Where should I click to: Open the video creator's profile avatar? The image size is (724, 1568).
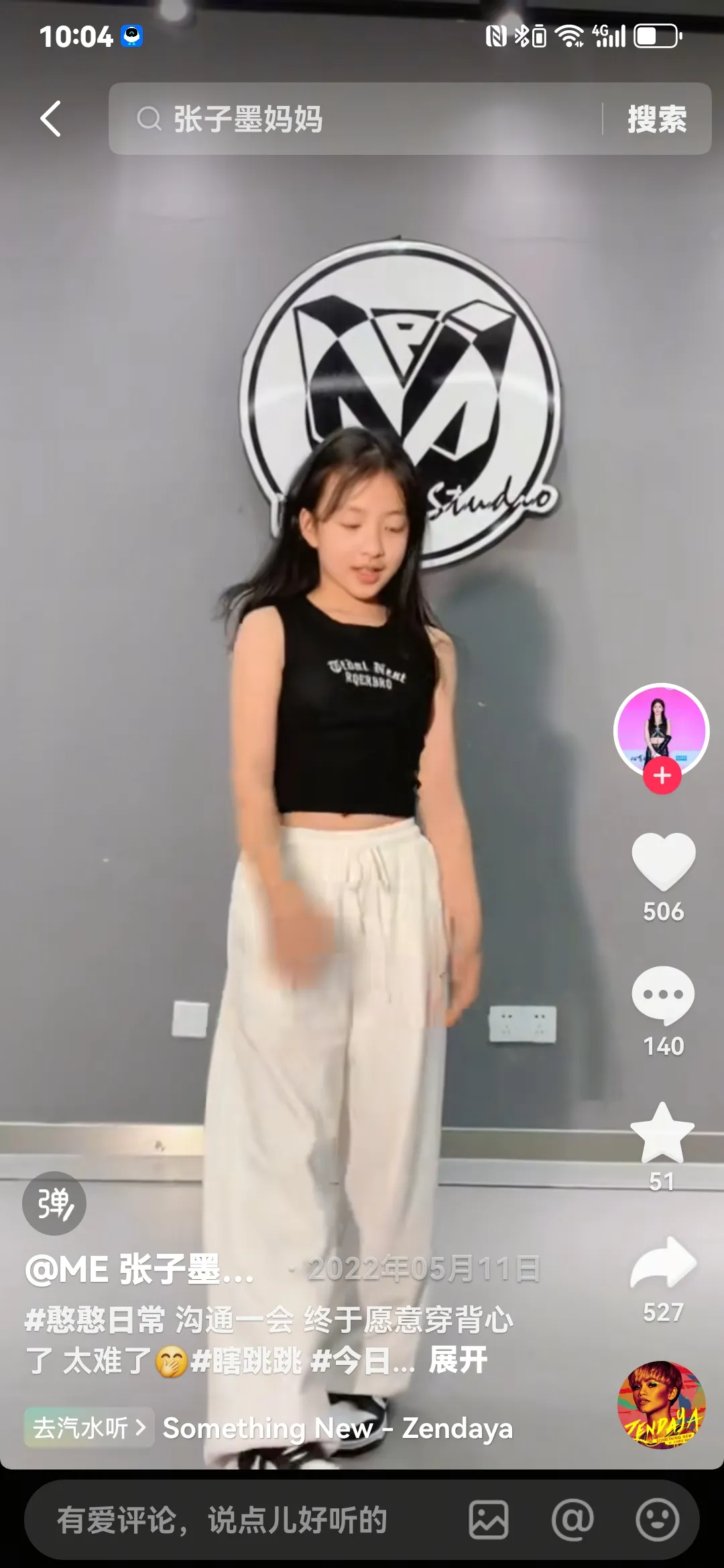click(662, 730)
